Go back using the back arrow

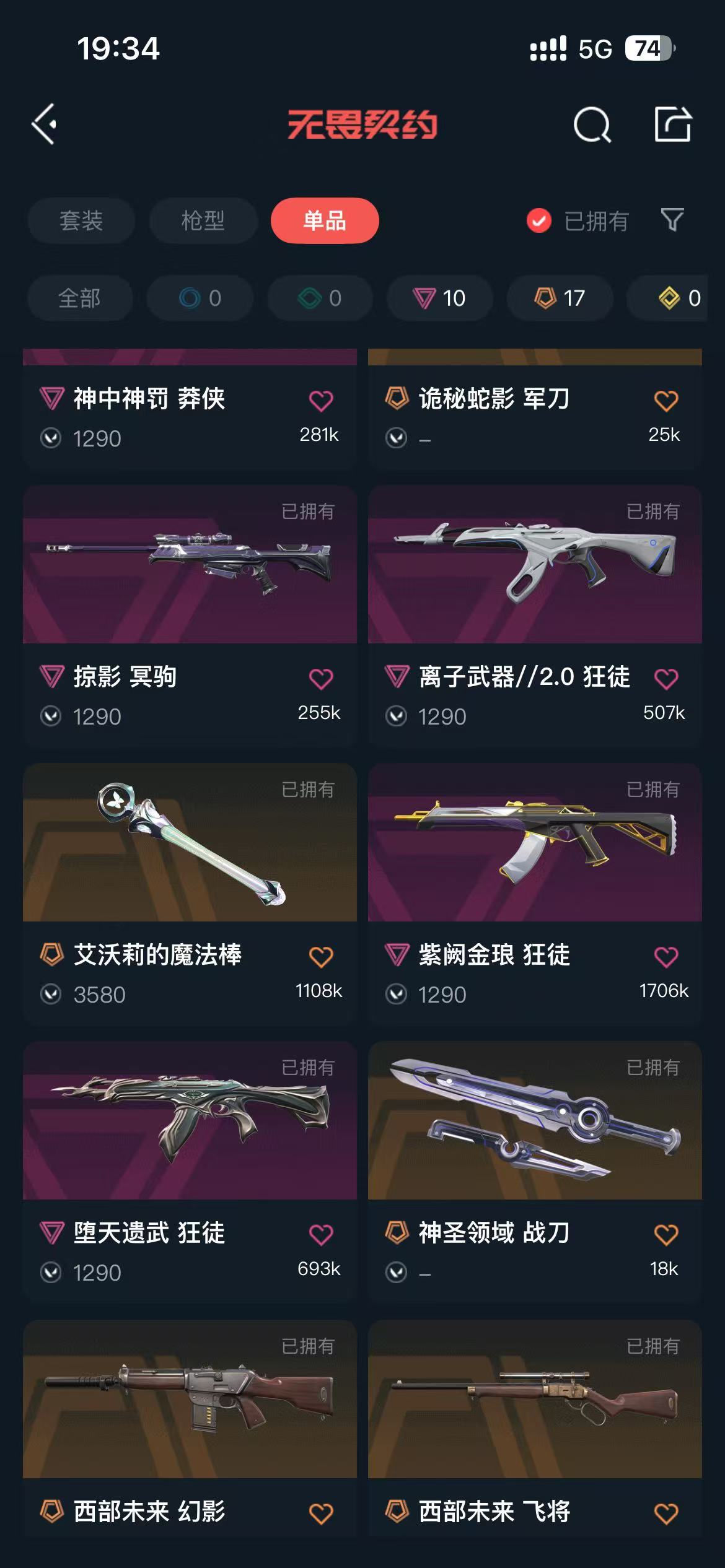[45, 124]
